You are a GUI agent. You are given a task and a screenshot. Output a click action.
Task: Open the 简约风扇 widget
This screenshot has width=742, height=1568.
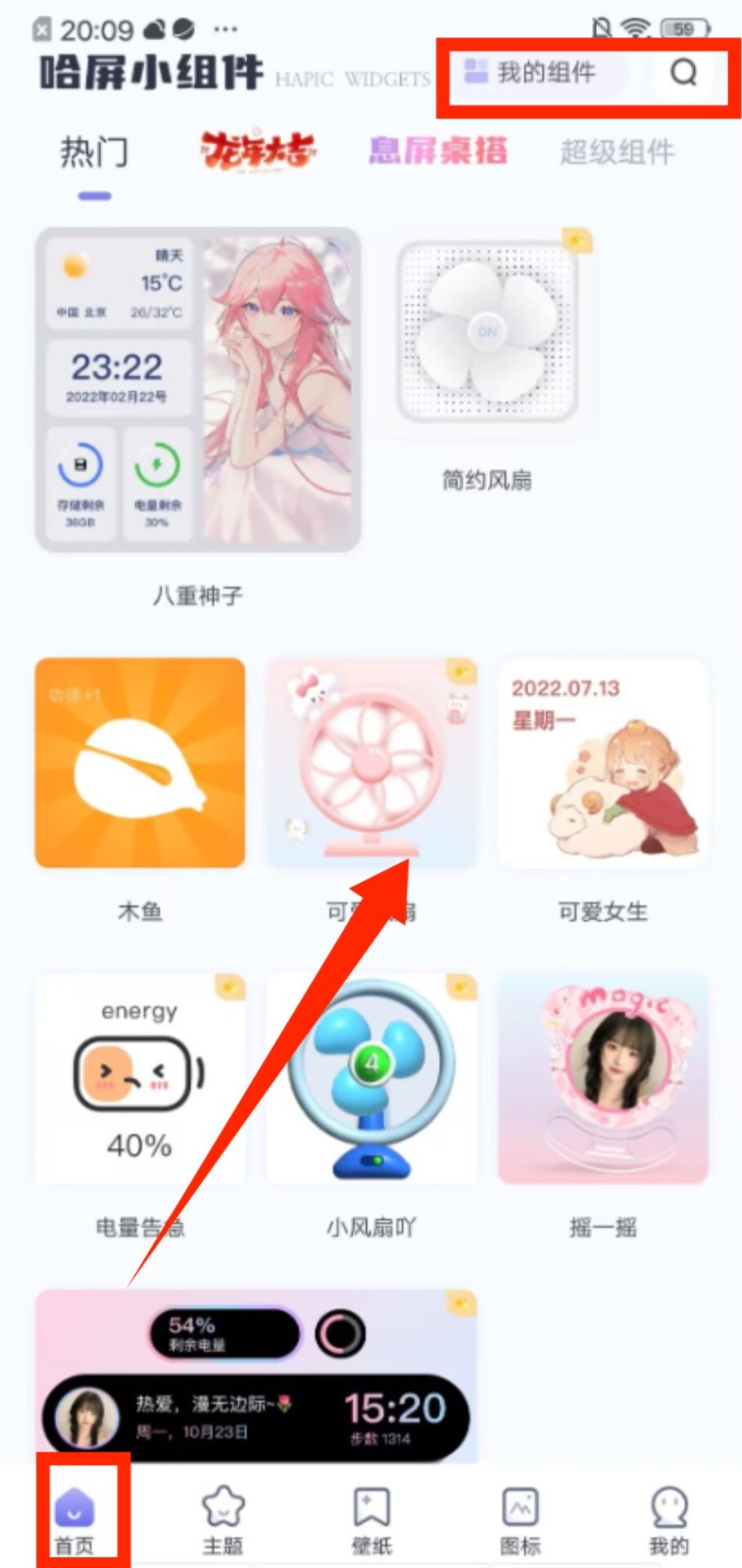coord(487,333)
